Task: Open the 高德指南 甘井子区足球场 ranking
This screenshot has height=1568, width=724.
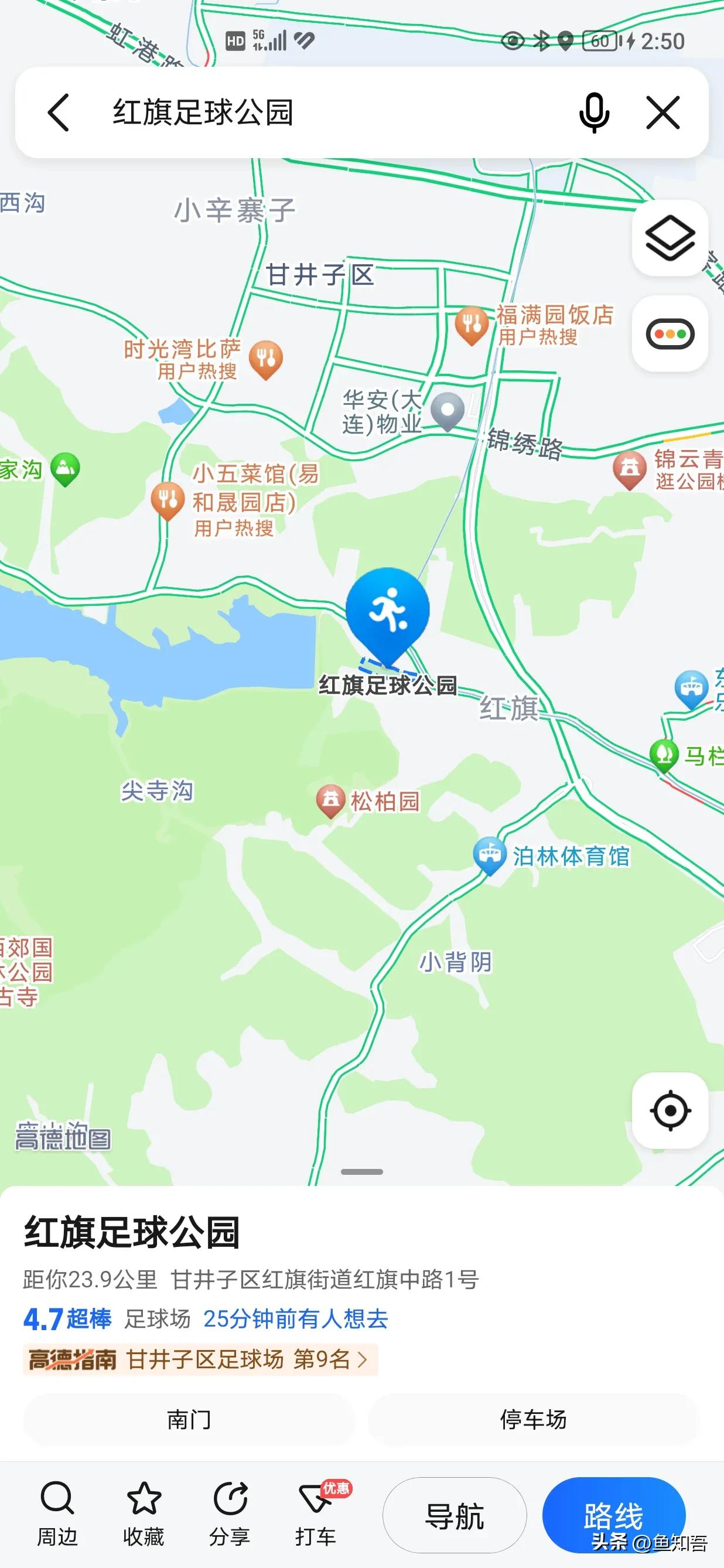Action: coord(200,1359)
